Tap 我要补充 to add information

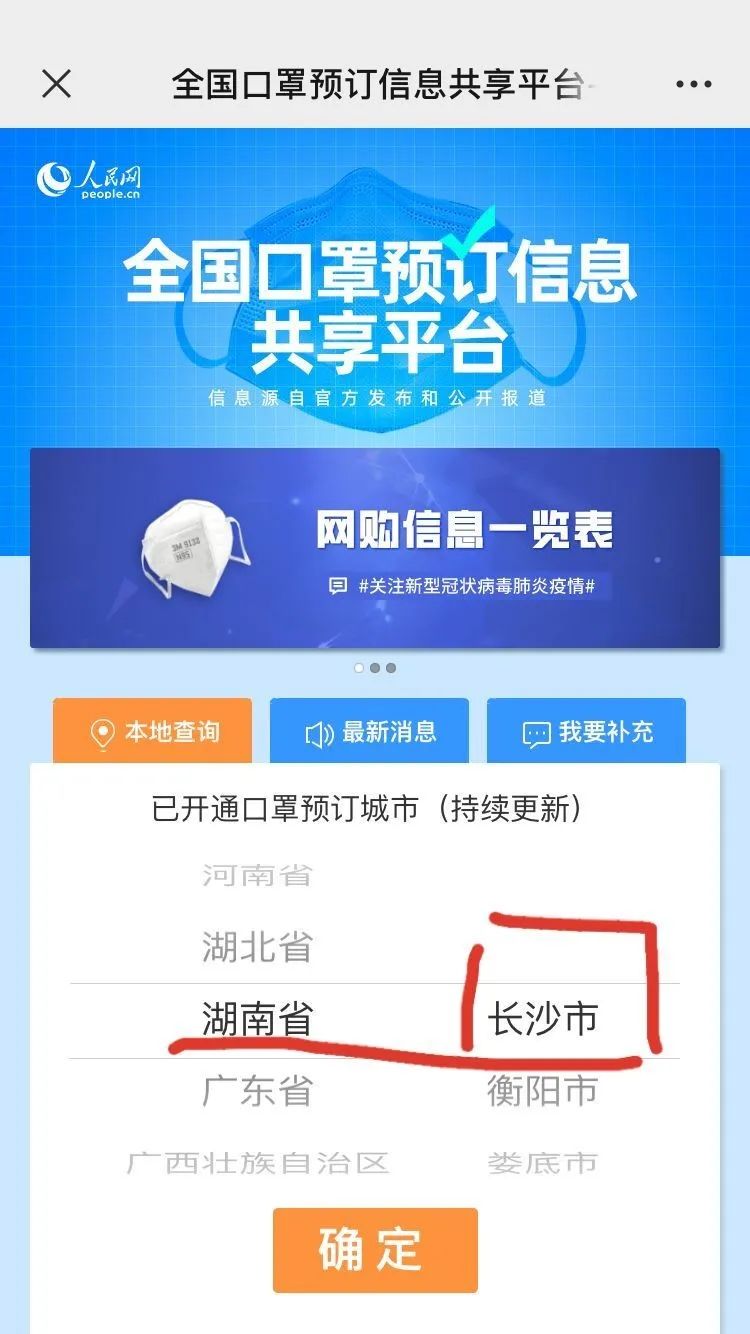[x=586, y=731]
